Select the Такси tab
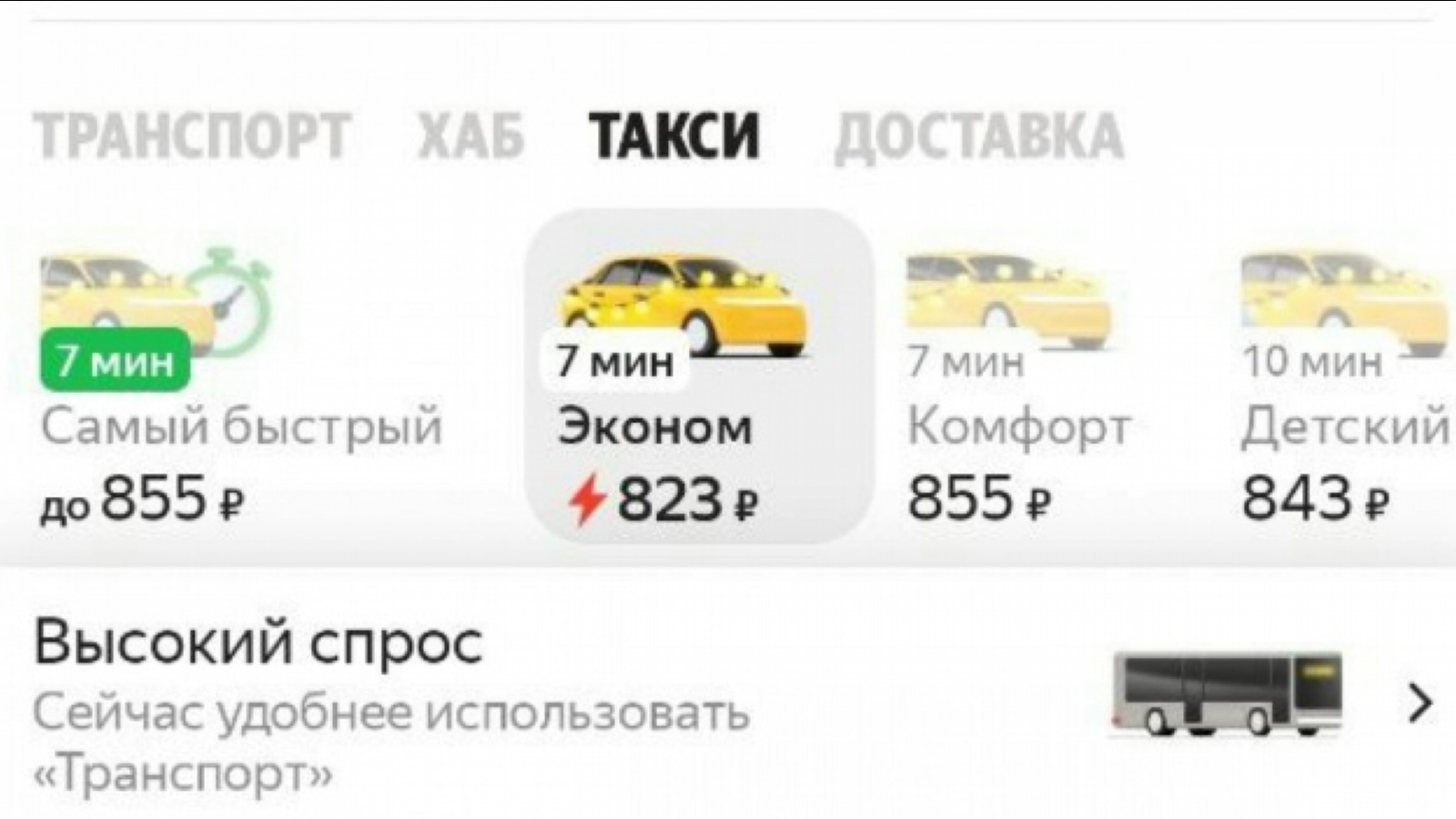The image size is (1456, 819). [x=673, y=136]
